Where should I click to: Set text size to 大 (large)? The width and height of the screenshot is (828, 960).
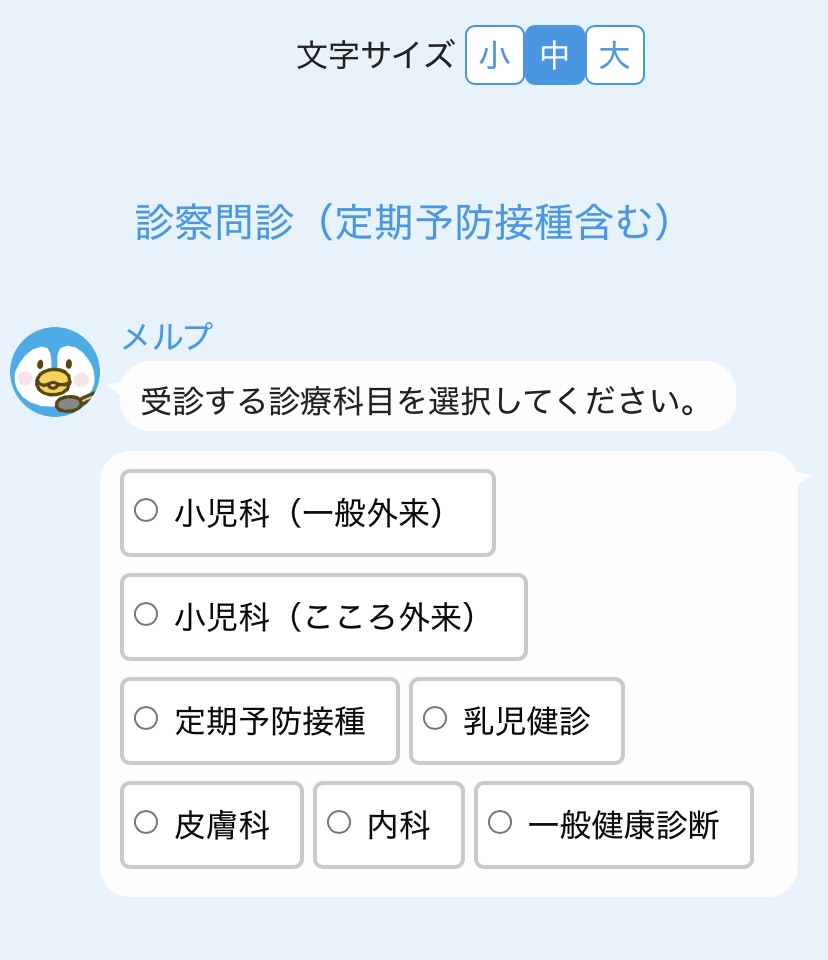[614, 55]
